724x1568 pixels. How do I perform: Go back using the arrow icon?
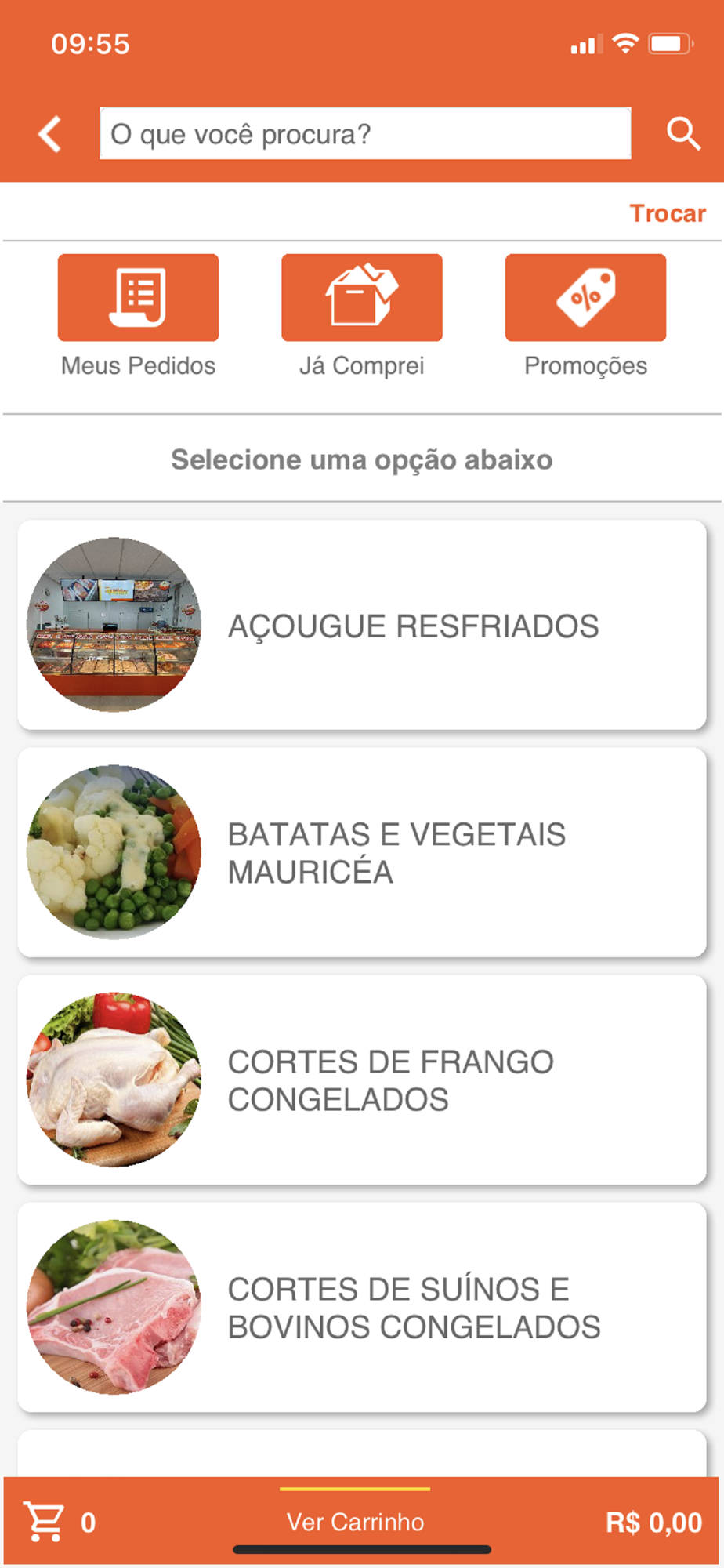point(50,134)
